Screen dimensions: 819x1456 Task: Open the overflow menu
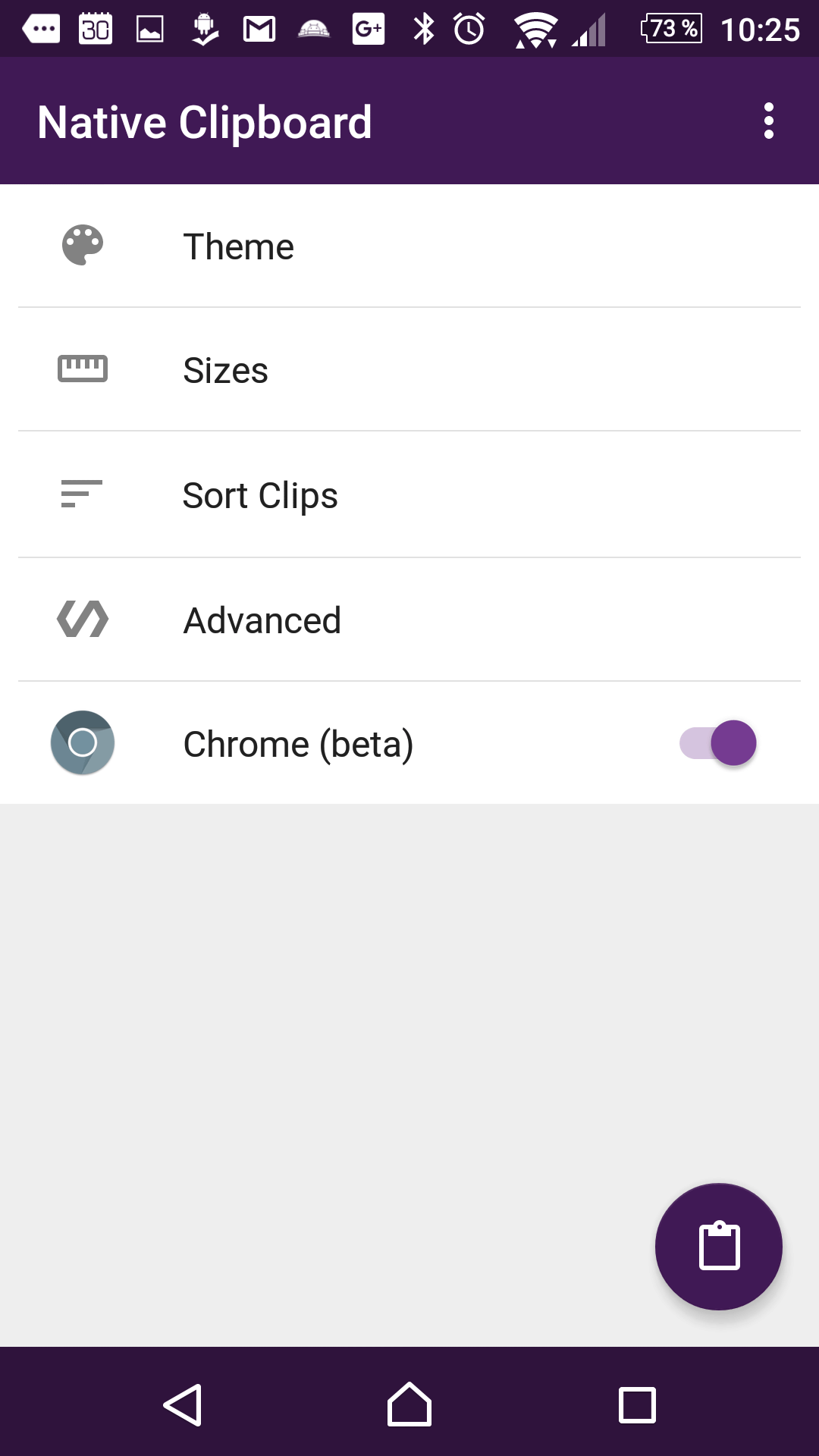pos(768,121)
